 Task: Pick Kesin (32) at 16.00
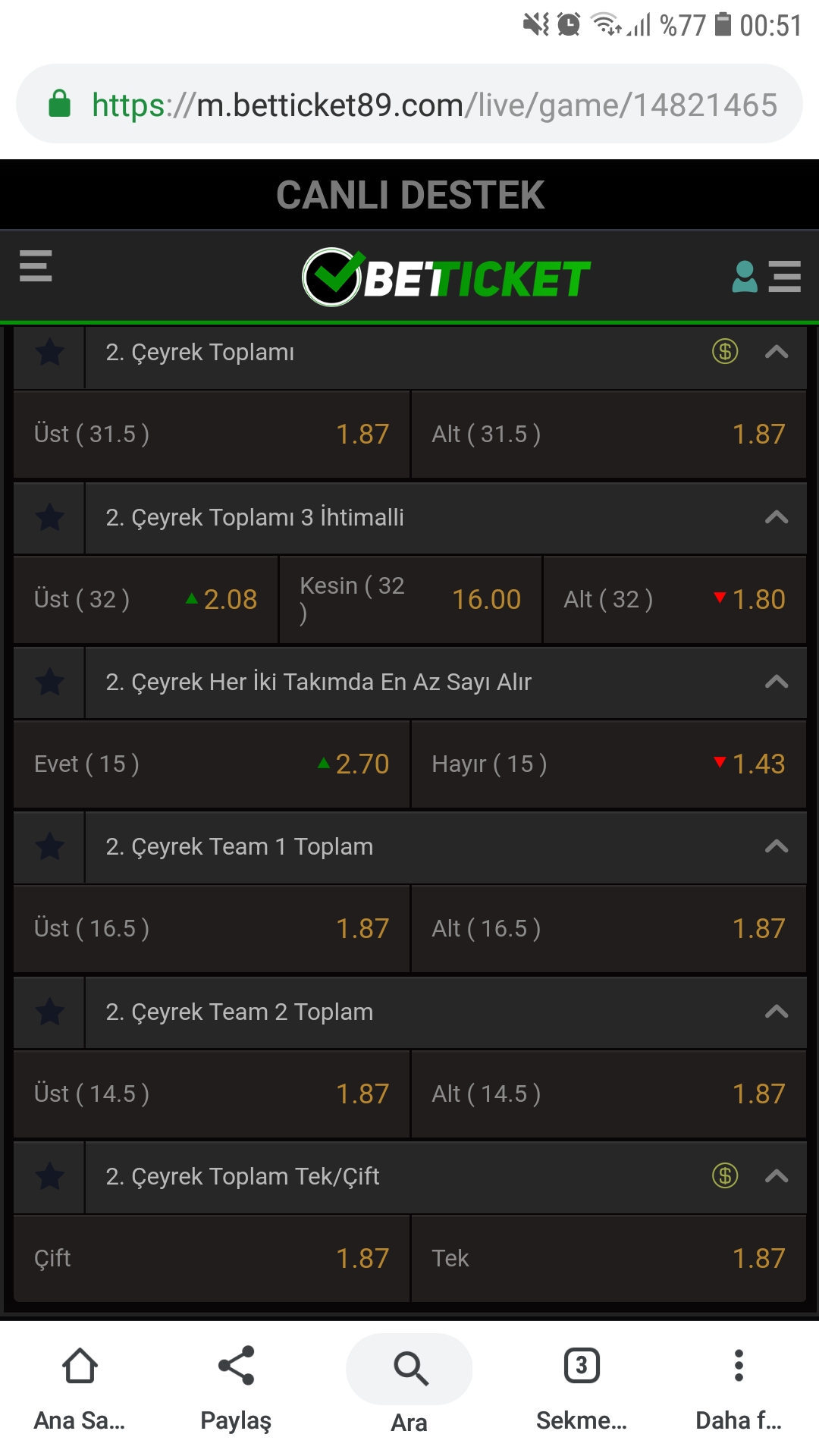[410, 599]
